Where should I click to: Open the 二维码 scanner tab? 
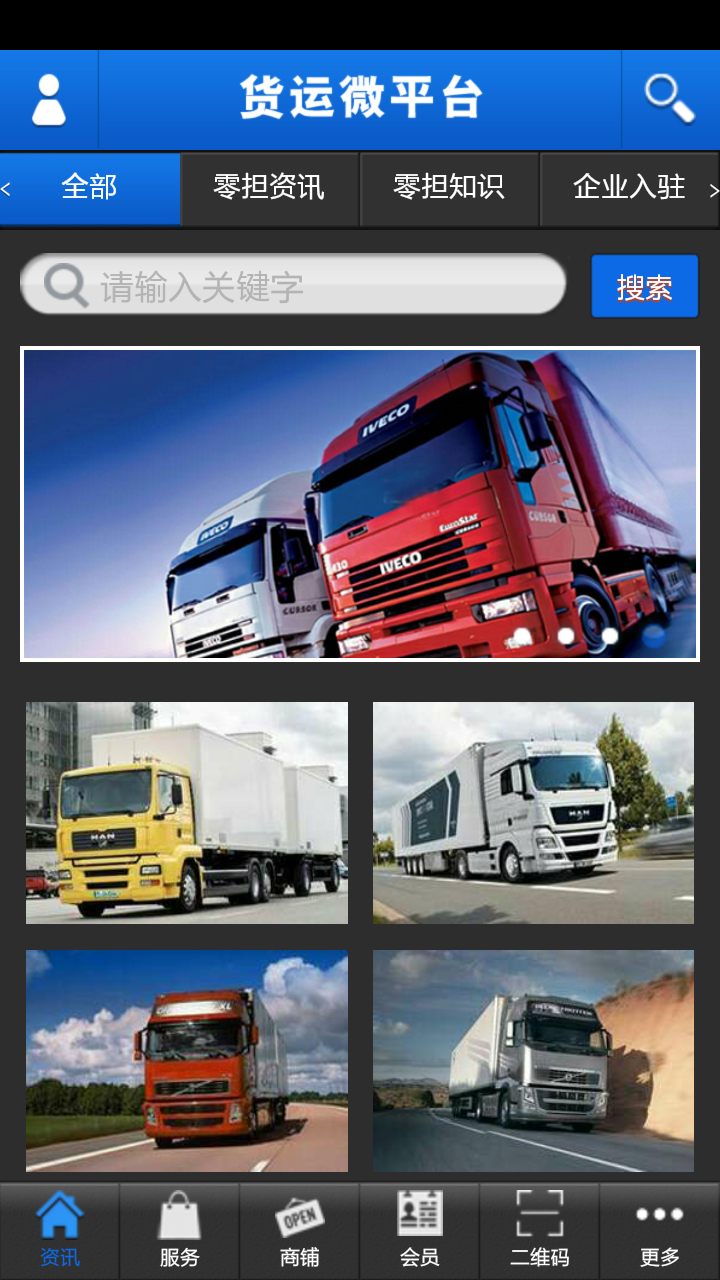(x=540, y=1230)
